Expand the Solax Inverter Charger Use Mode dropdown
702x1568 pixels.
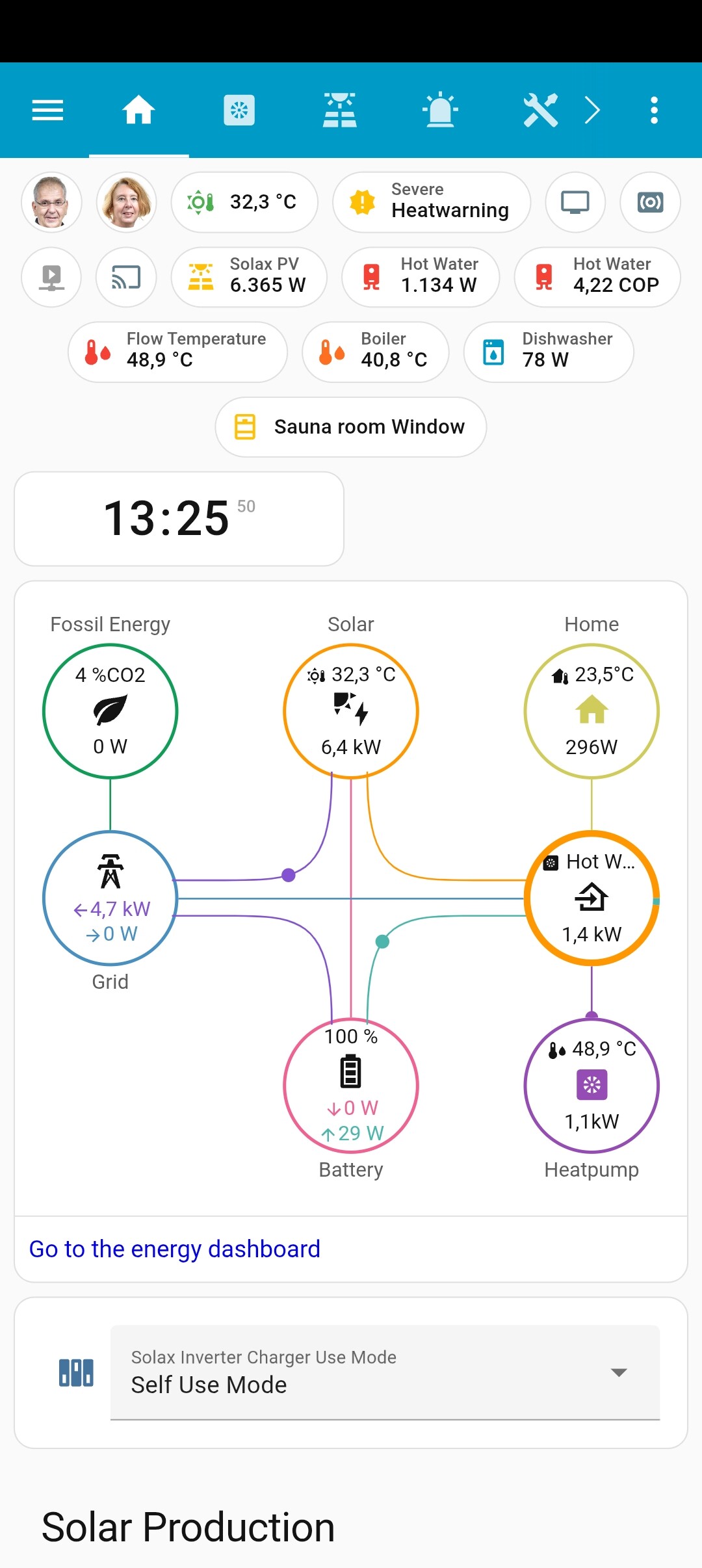(385, 1372)
